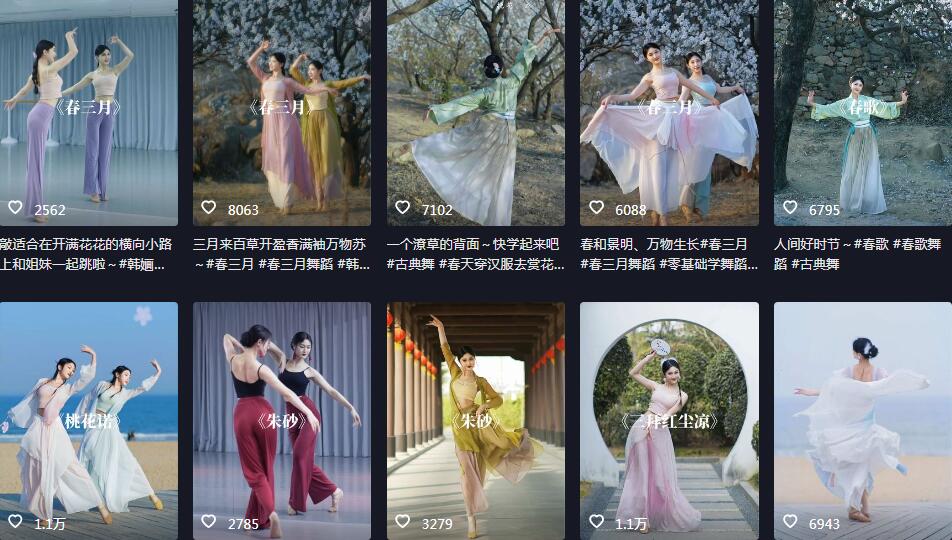Viewport: 952px width, 540px height.
Task: Open the 《春三月》 video with 2562 likes
Action: point(88,110)
